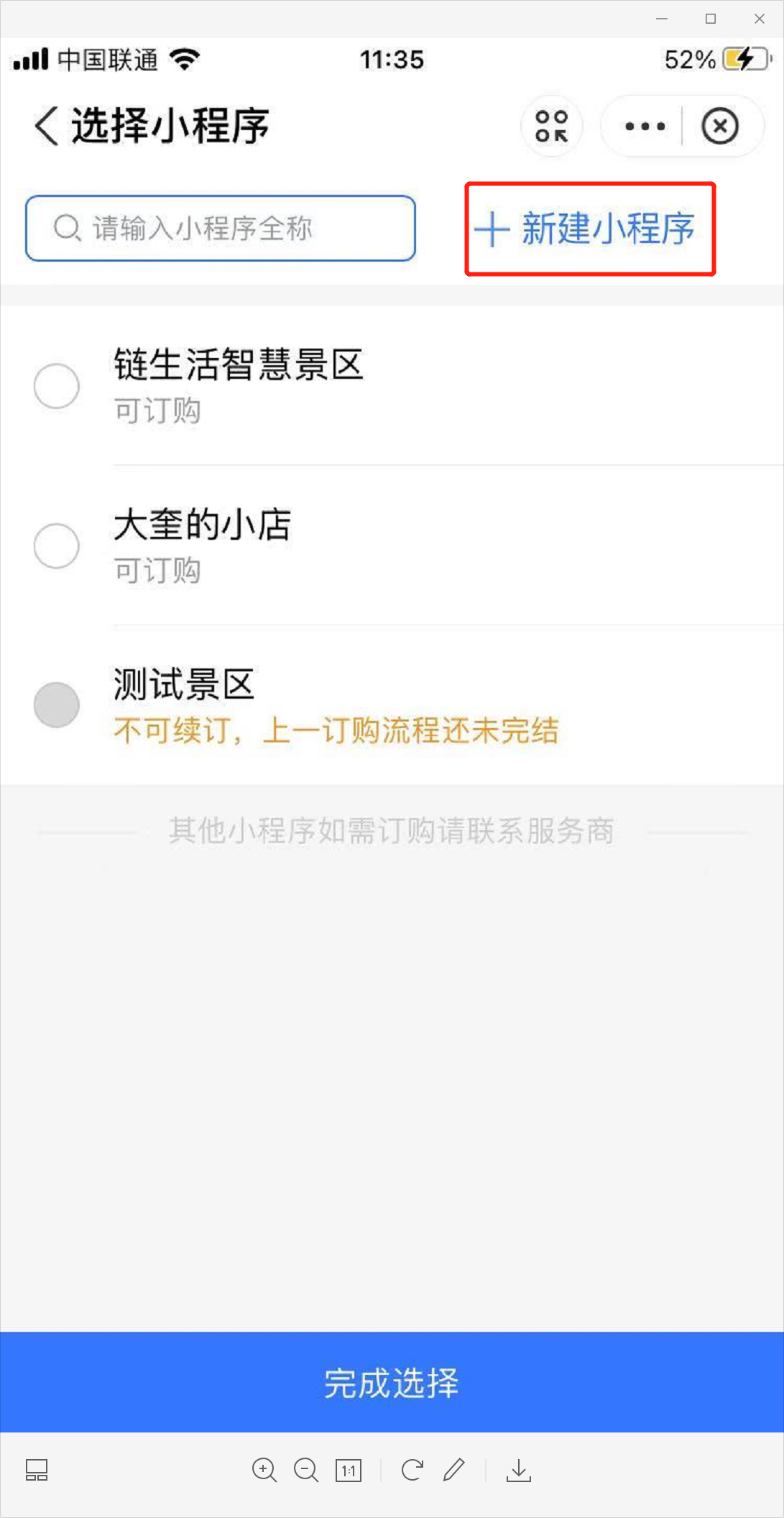Maximize the viewer window
784x1518 pixels.
[711, 19]
